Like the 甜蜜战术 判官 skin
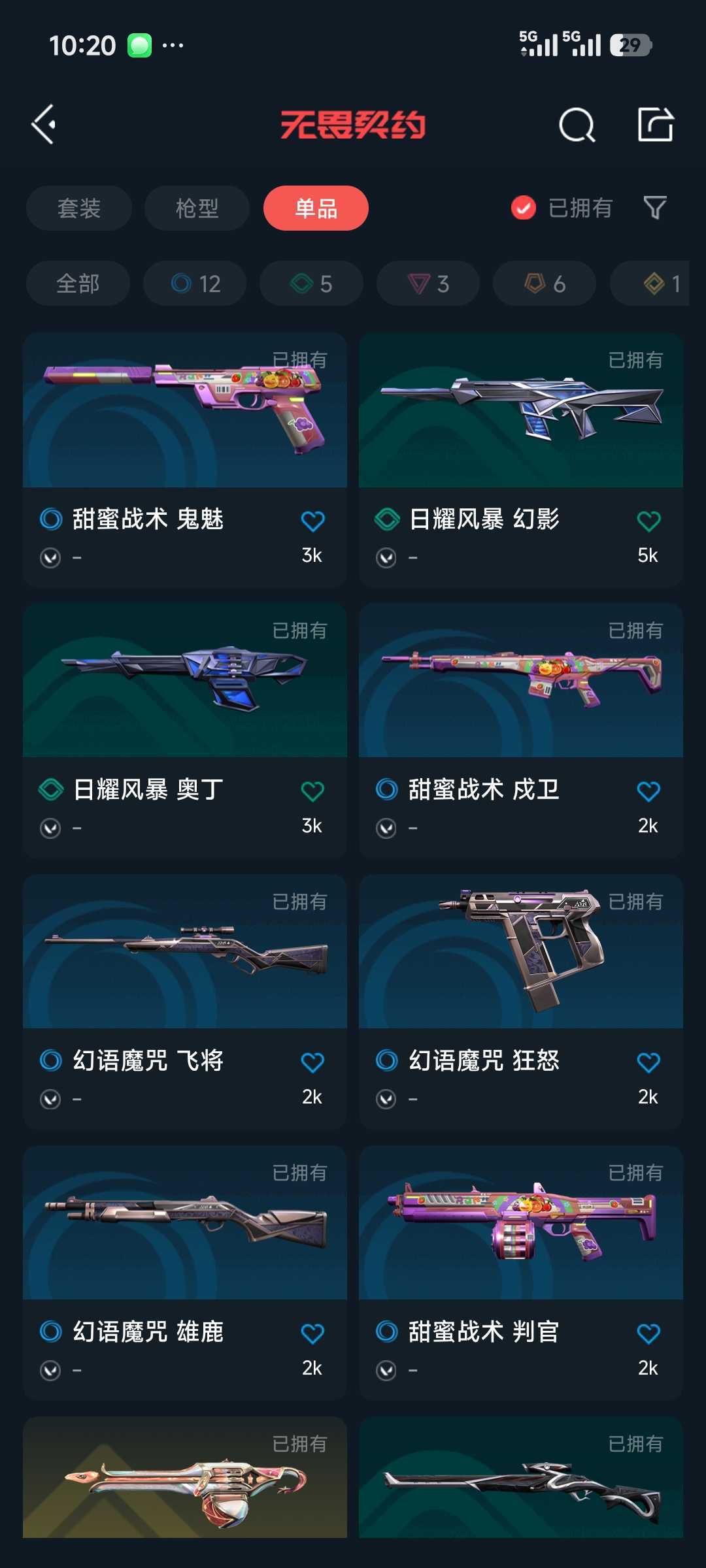This screenshot has width=706, height=1568. [648, 1334]
